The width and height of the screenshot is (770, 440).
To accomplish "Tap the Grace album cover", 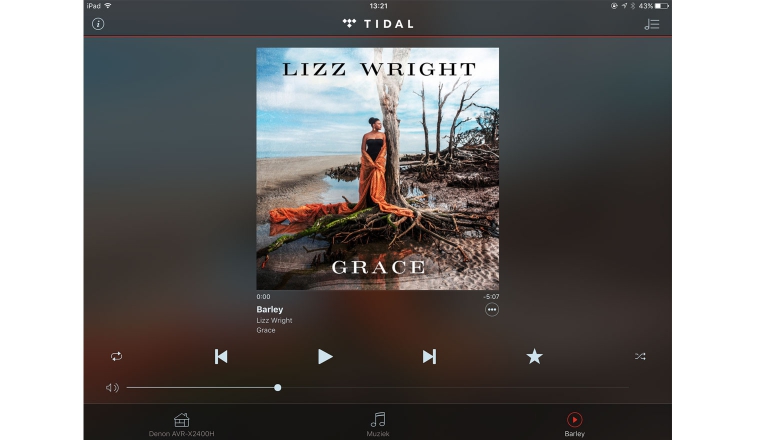I will point(377,168).
